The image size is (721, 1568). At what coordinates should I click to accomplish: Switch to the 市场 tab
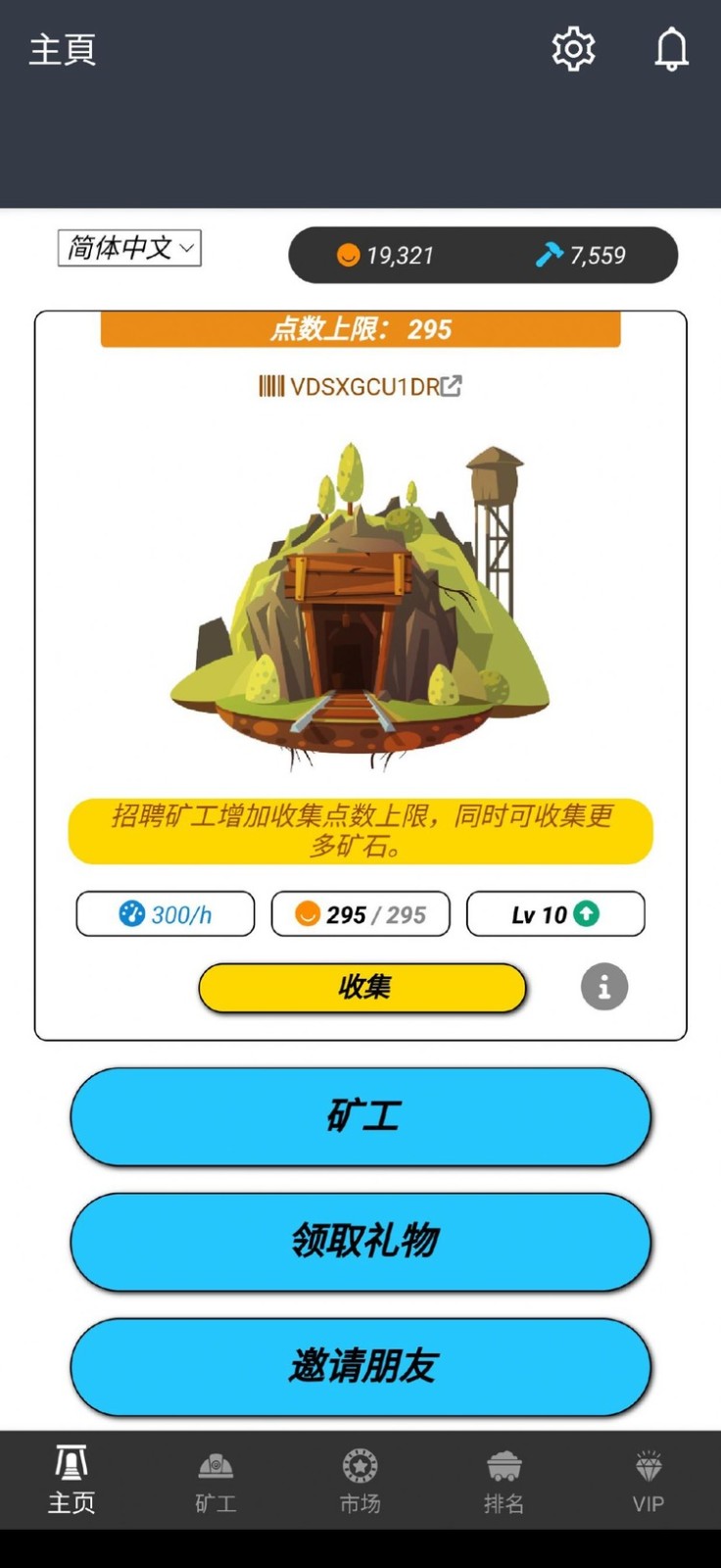tap(360, 1482)
